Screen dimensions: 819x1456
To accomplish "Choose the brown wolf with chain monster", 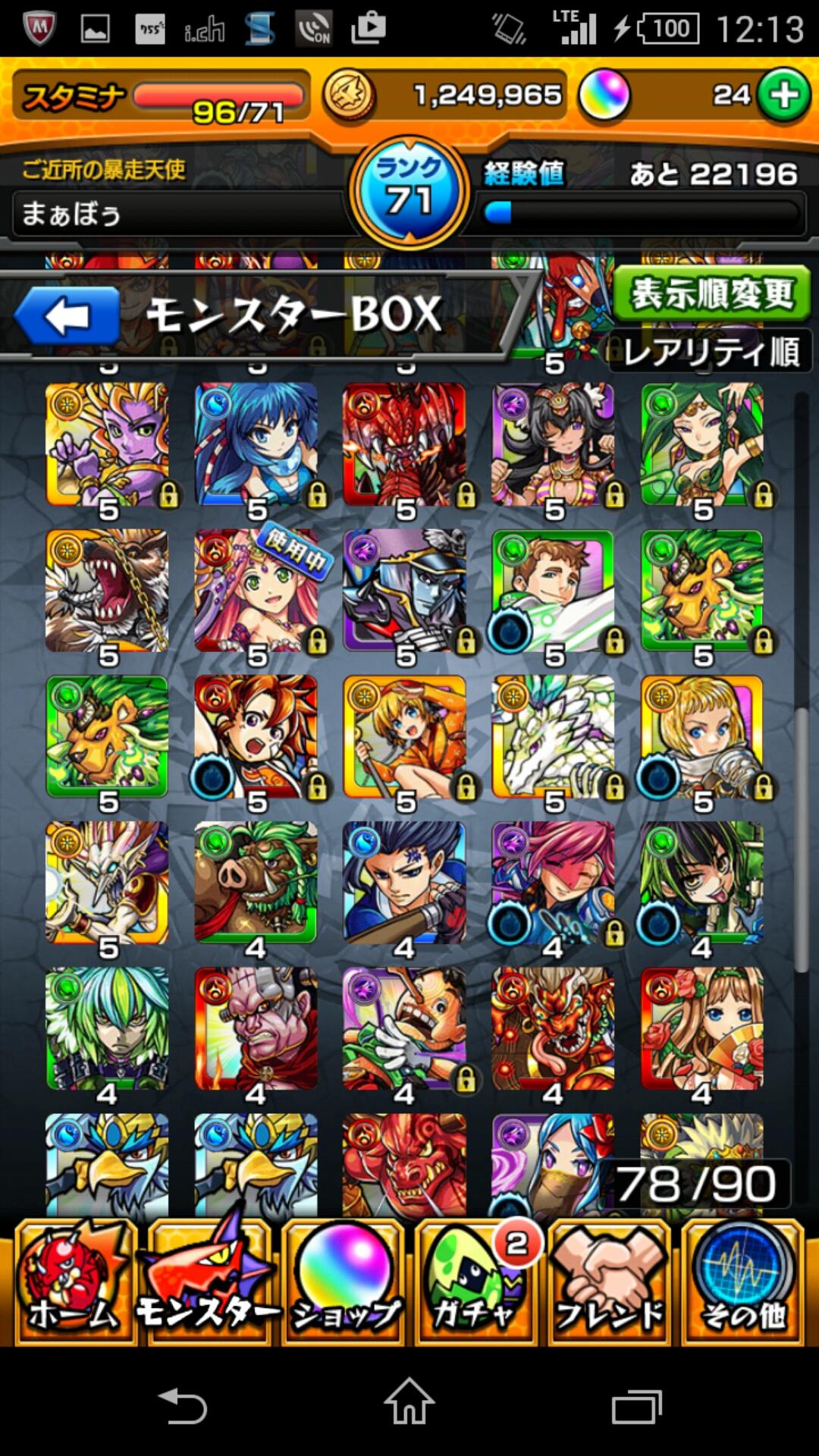I will pyautogui.click(x=107, y=591).
